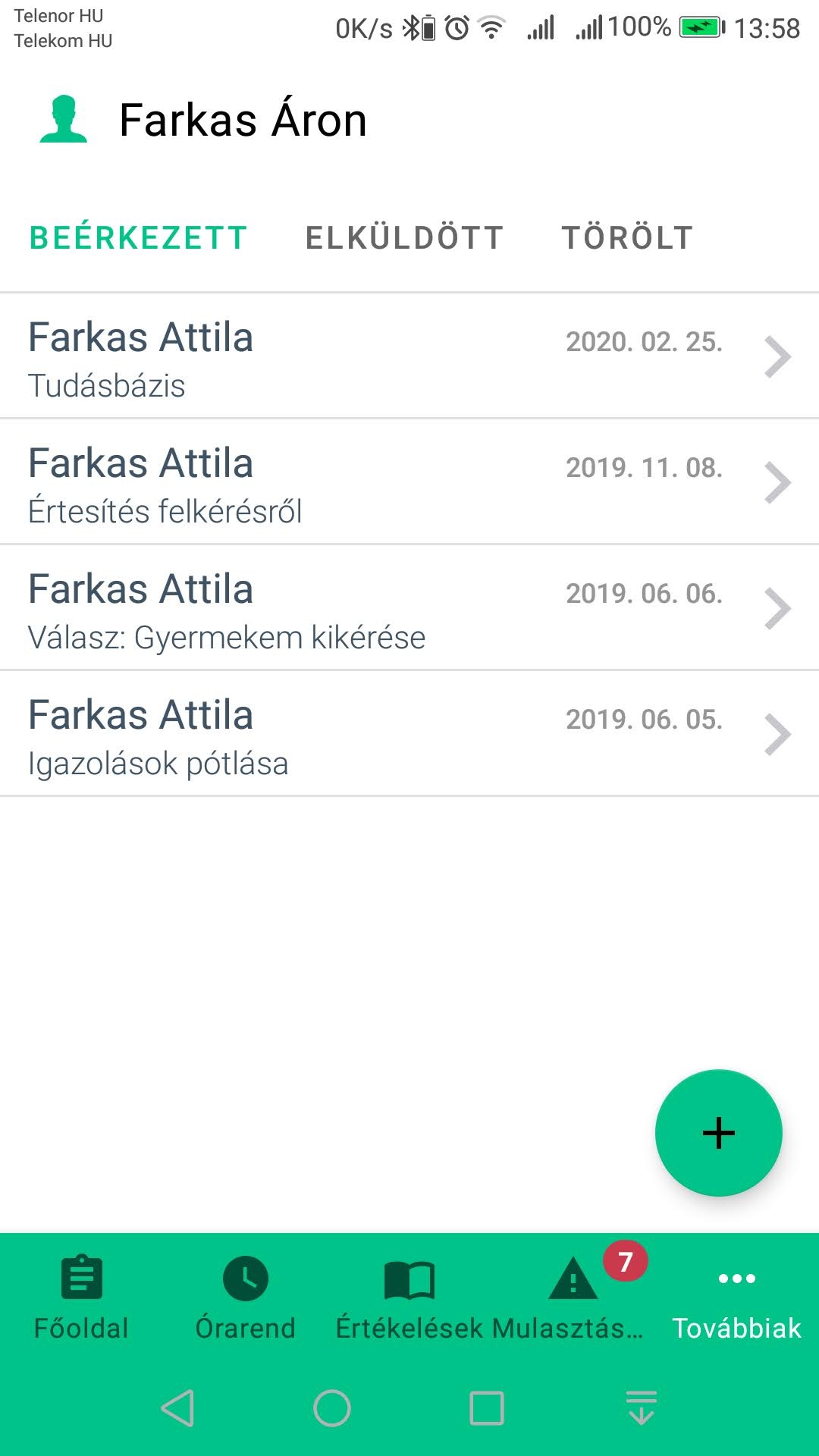
Task: Go to the Értékelések tab
Action: pos(409,1298)
